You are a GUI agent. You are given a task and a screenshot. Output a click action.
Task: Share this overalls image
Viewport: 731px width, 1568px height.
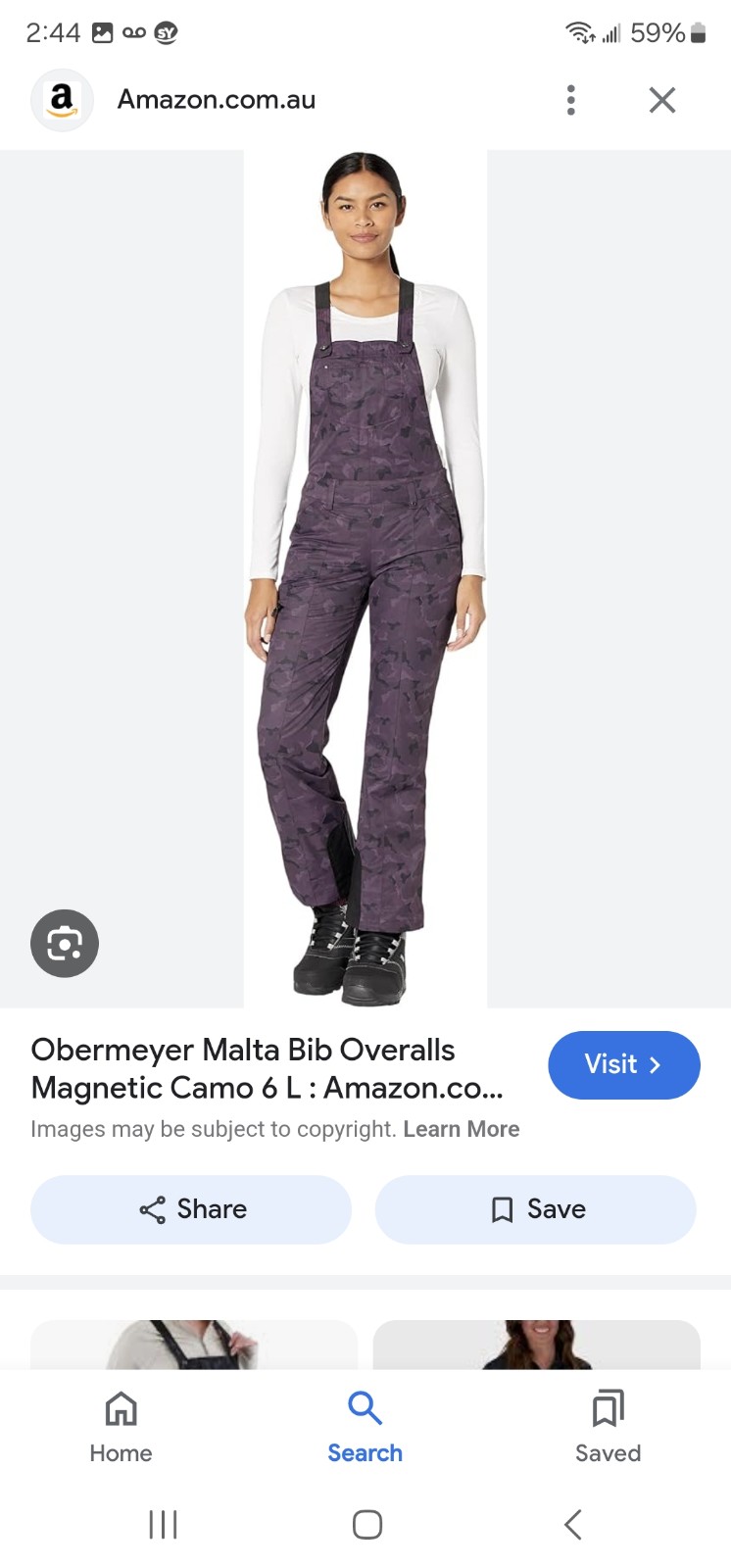click(x=191, y=1209)
